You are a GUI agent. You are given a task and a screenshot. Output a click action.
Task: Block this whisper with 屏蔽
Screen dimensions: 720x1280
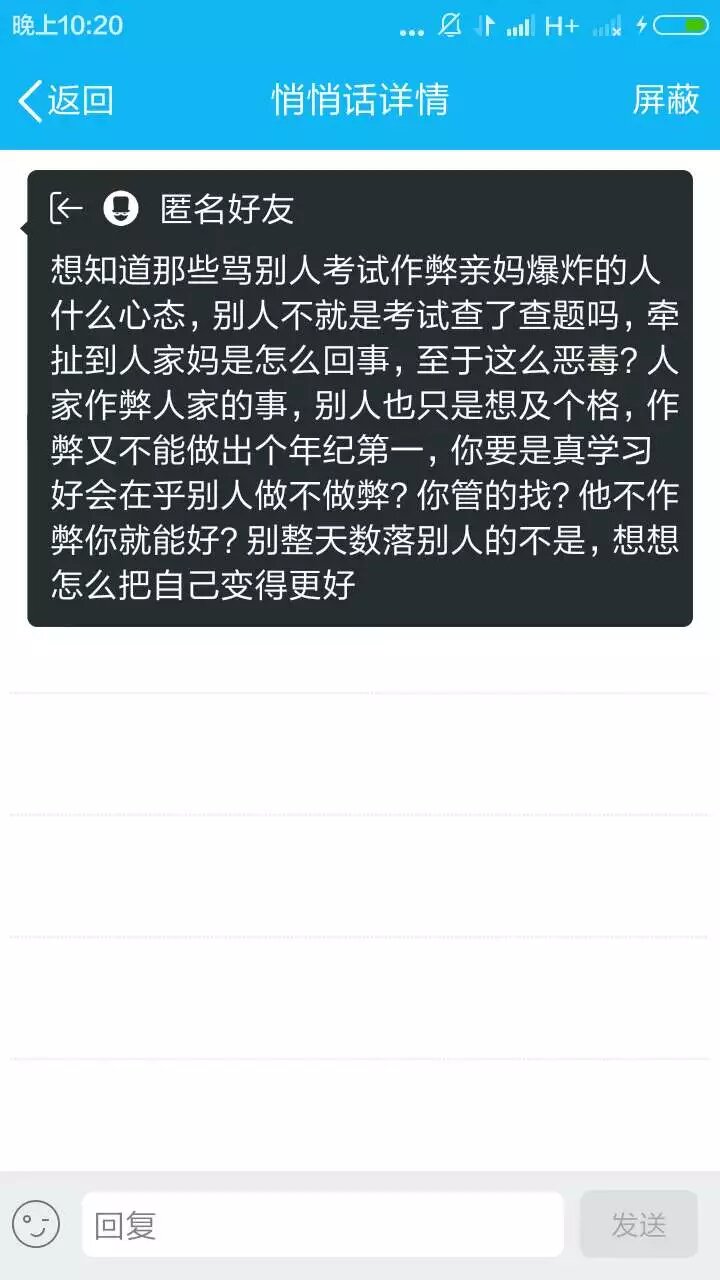[x=665, y=100]
